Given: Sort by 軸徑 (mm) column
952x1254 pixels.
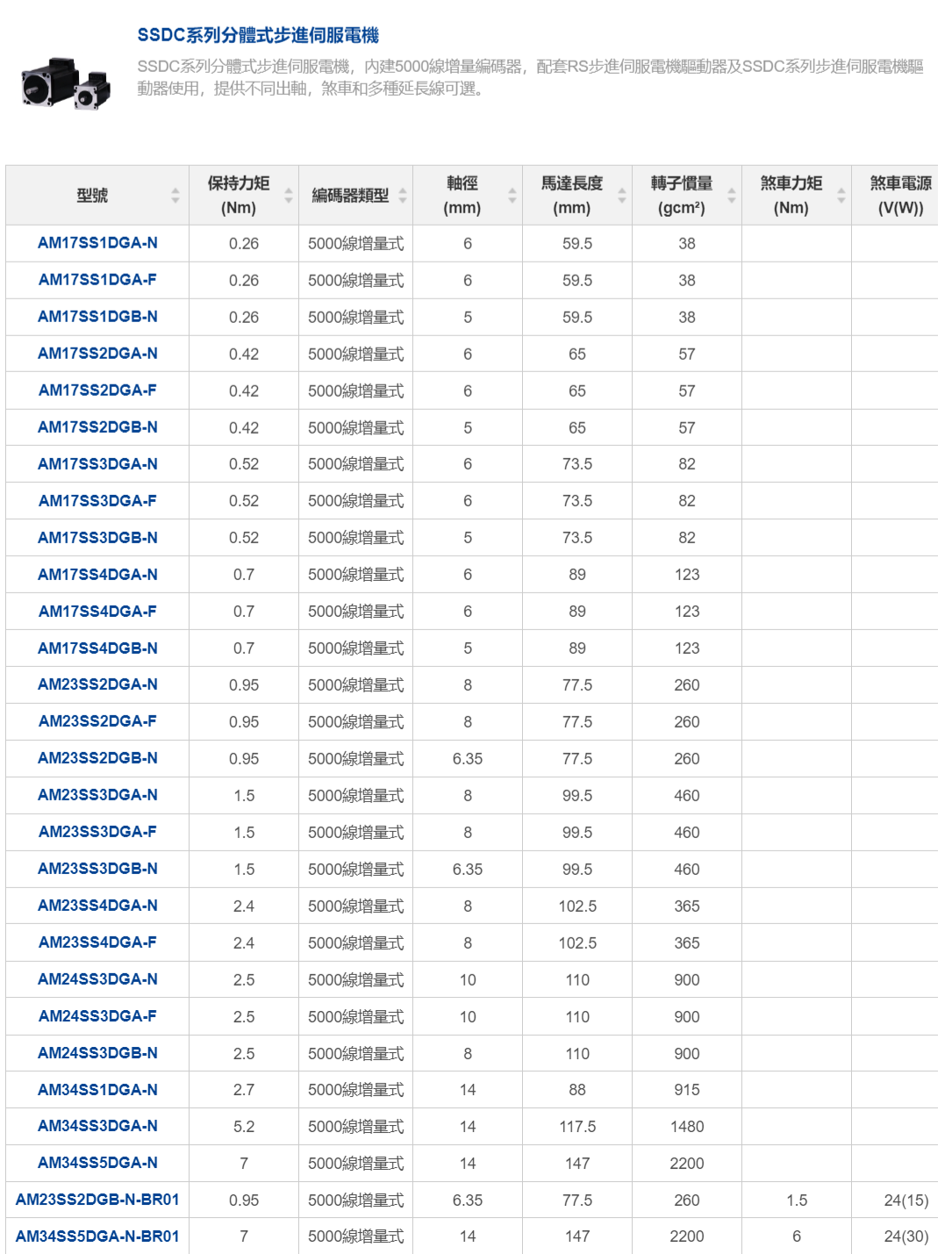Looking at the screenshot, I should tap(462, 196).
